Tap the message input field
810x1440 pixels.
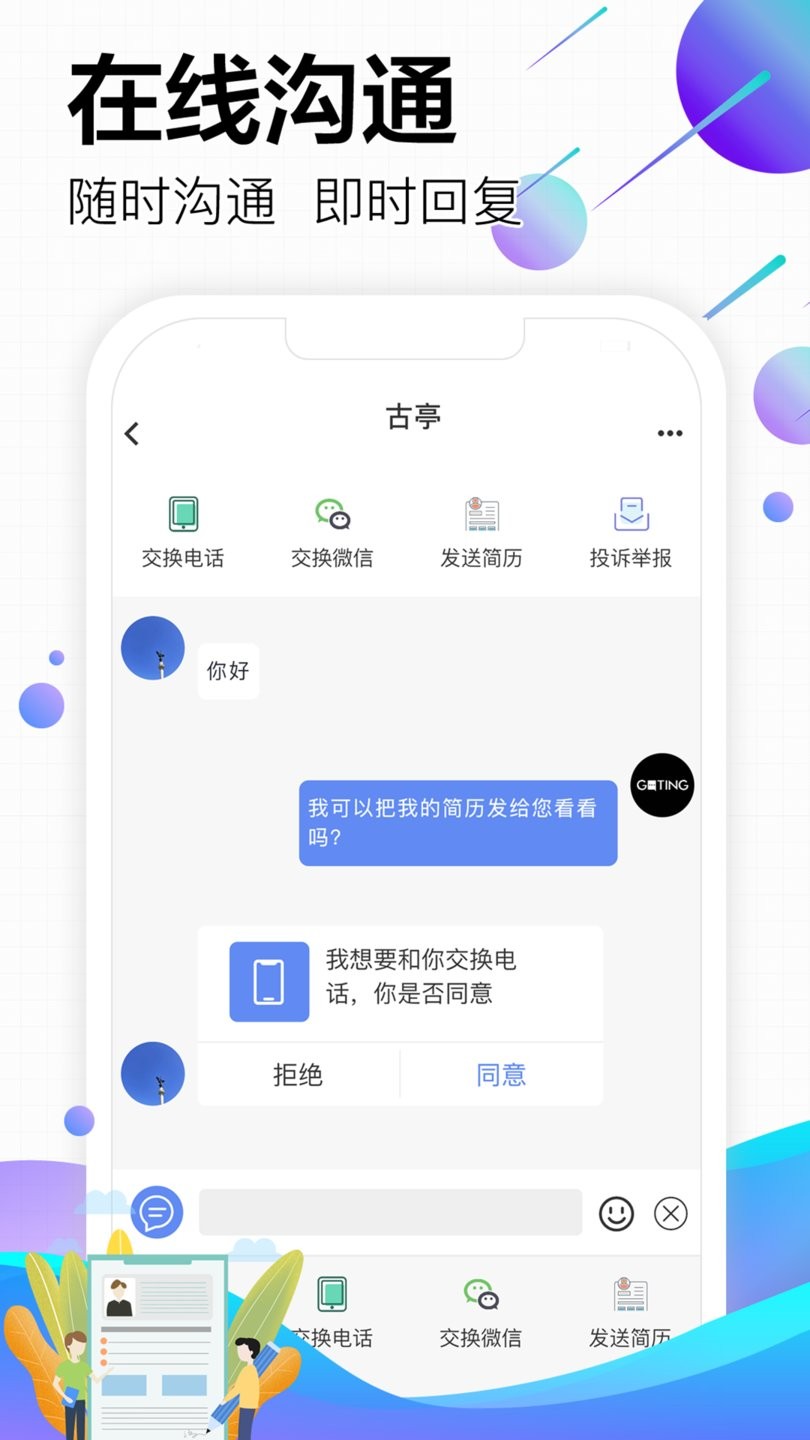pyautogui.click(x=390, y=1212)
